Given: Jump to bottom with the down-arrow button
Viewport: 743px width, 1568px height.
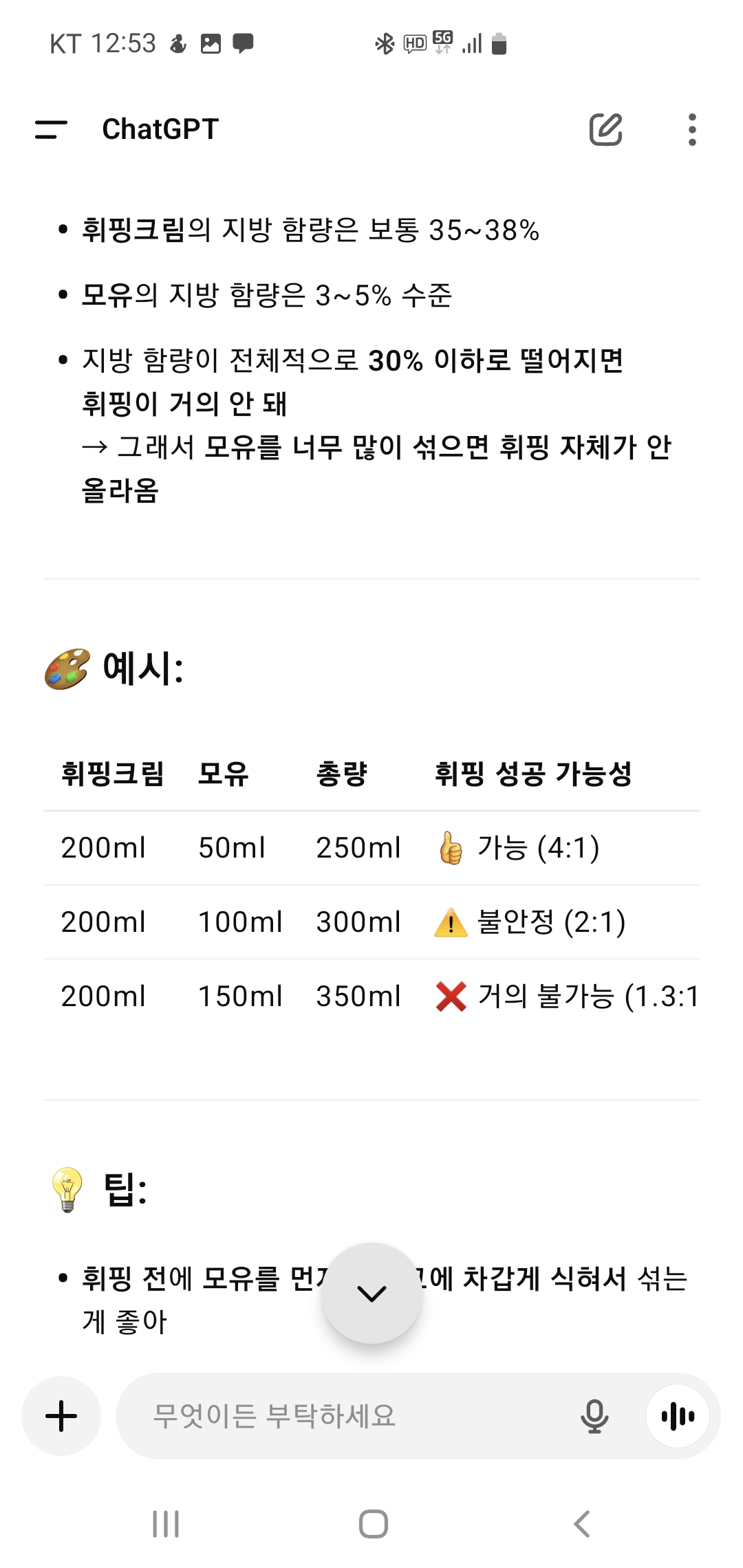Looking at the screenshot, I should 372,1294.
